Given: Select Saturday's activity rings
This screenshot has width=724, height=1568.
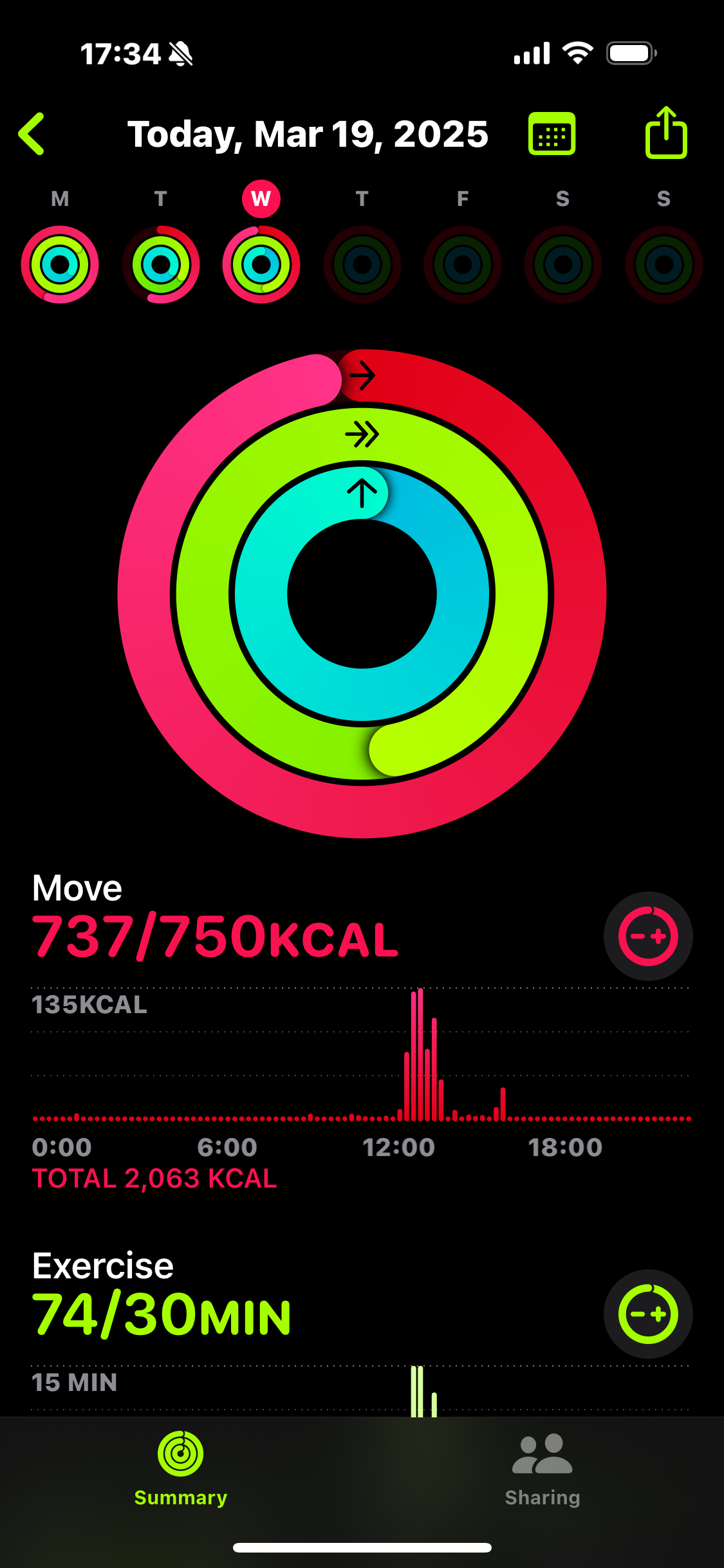Looking at the screenshot, I should [563, 265].
